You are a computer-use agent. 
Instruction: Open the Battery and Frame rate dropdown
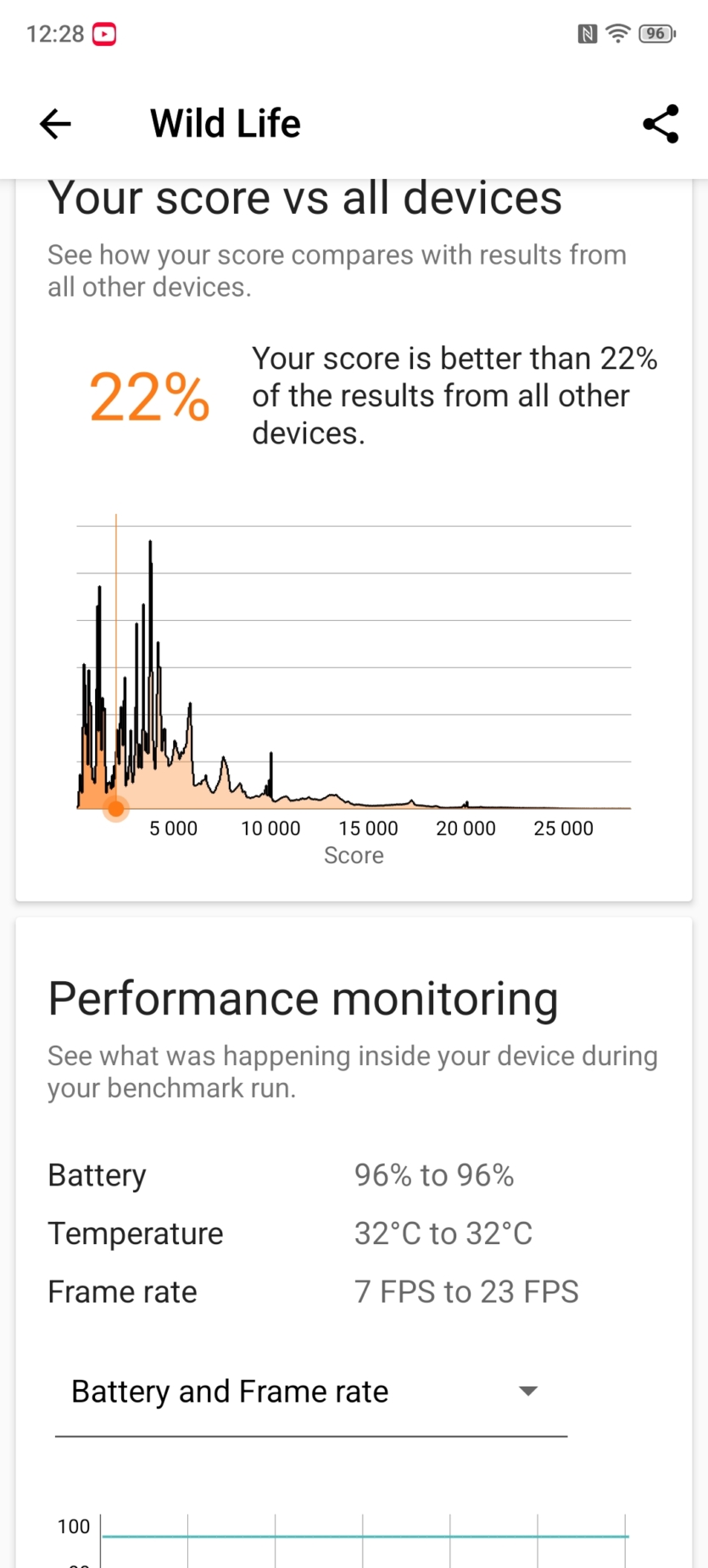pos(310,1392)
